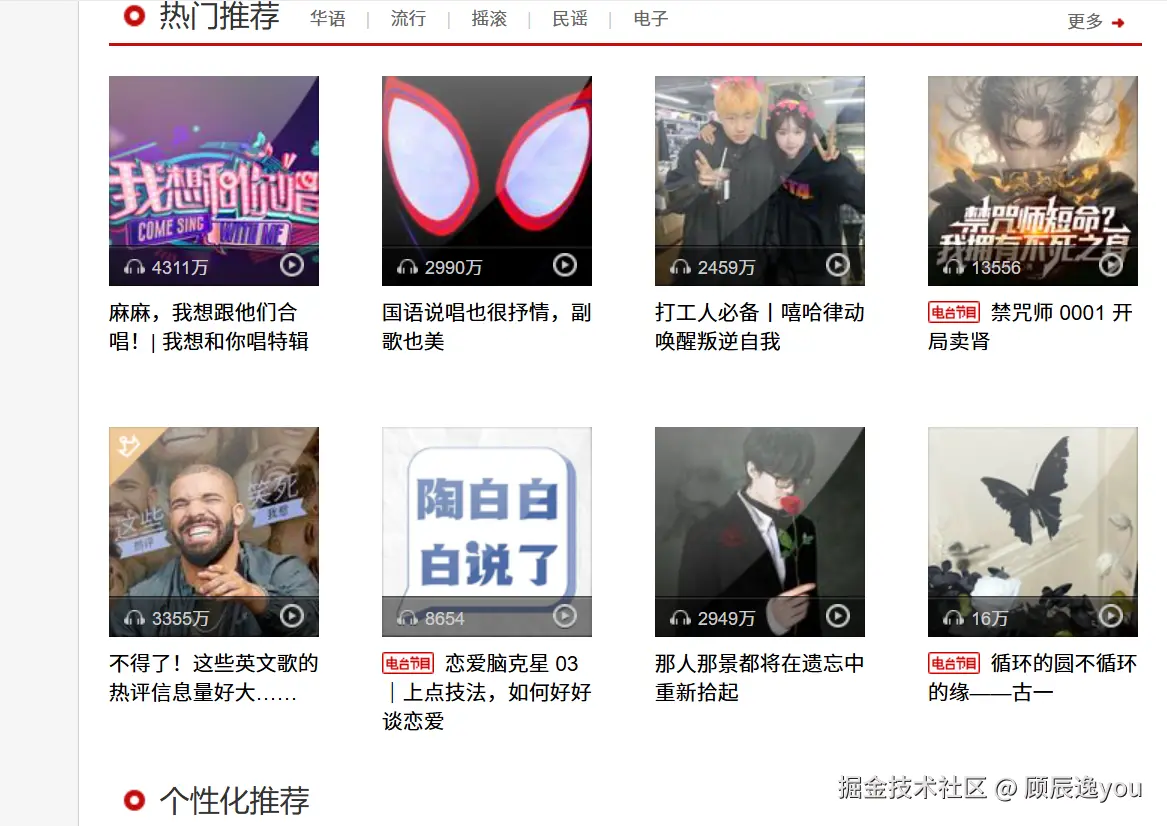The height and width of the screenshot is (826, 1167).
Task: Open the 那人那景都将在遗忘中 playlist title
Action: 759,664
